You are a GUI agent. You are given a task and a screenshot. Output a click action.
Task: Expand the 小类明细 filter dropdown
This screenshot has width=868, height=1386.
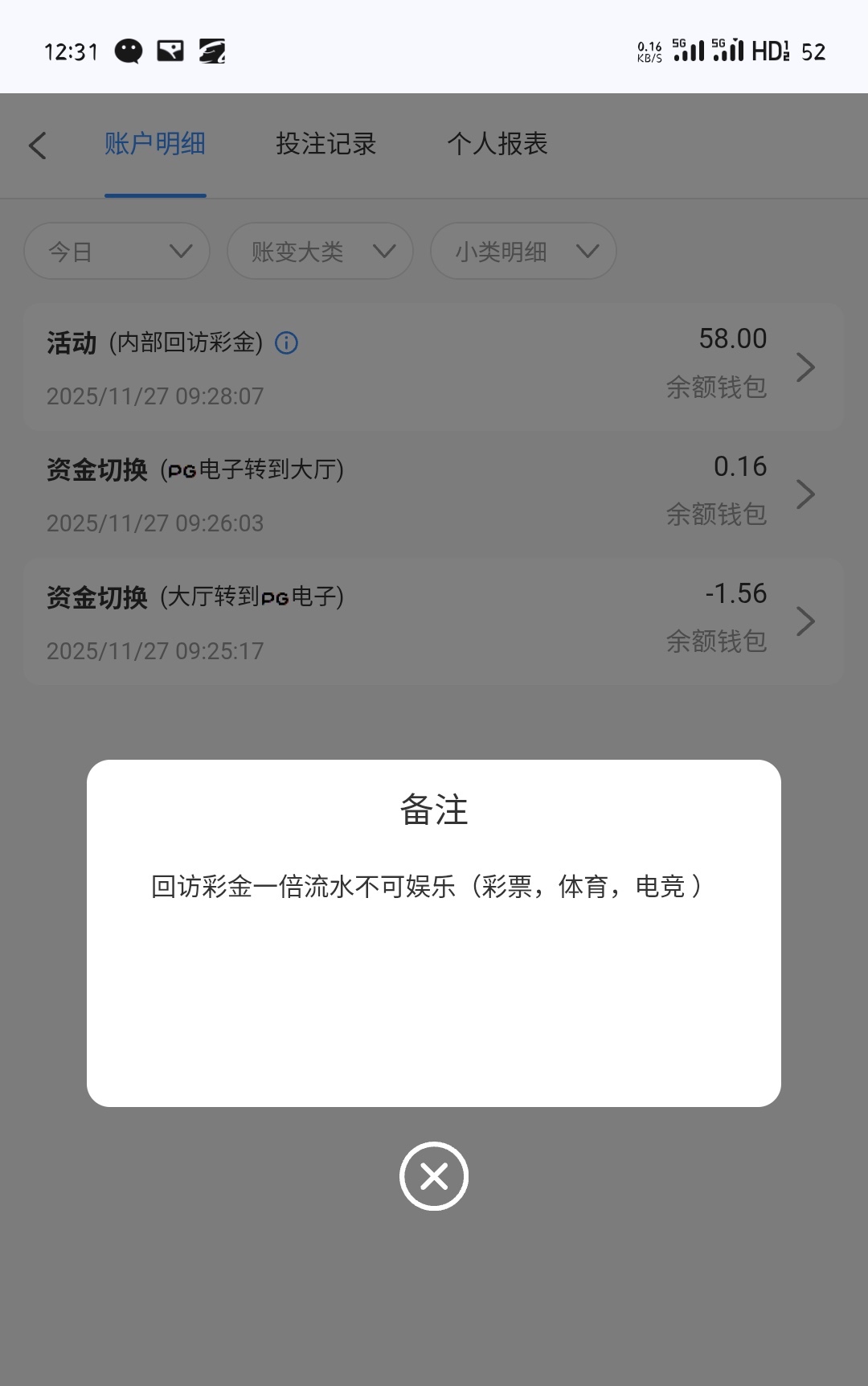(523, 252)
